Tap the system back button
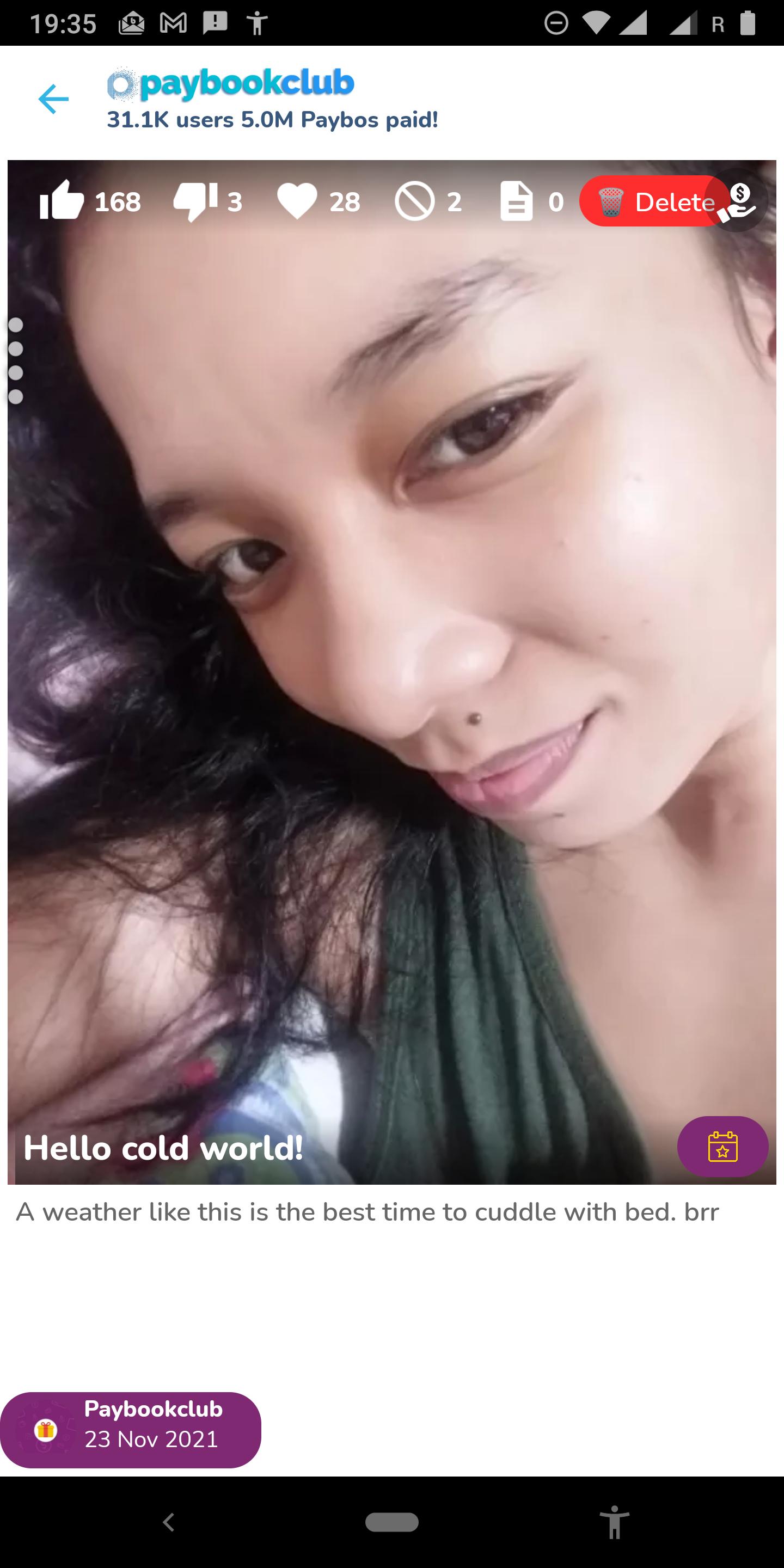Image resolution: width=784 pixels, height=1568 pixels. pos(169,1522)
